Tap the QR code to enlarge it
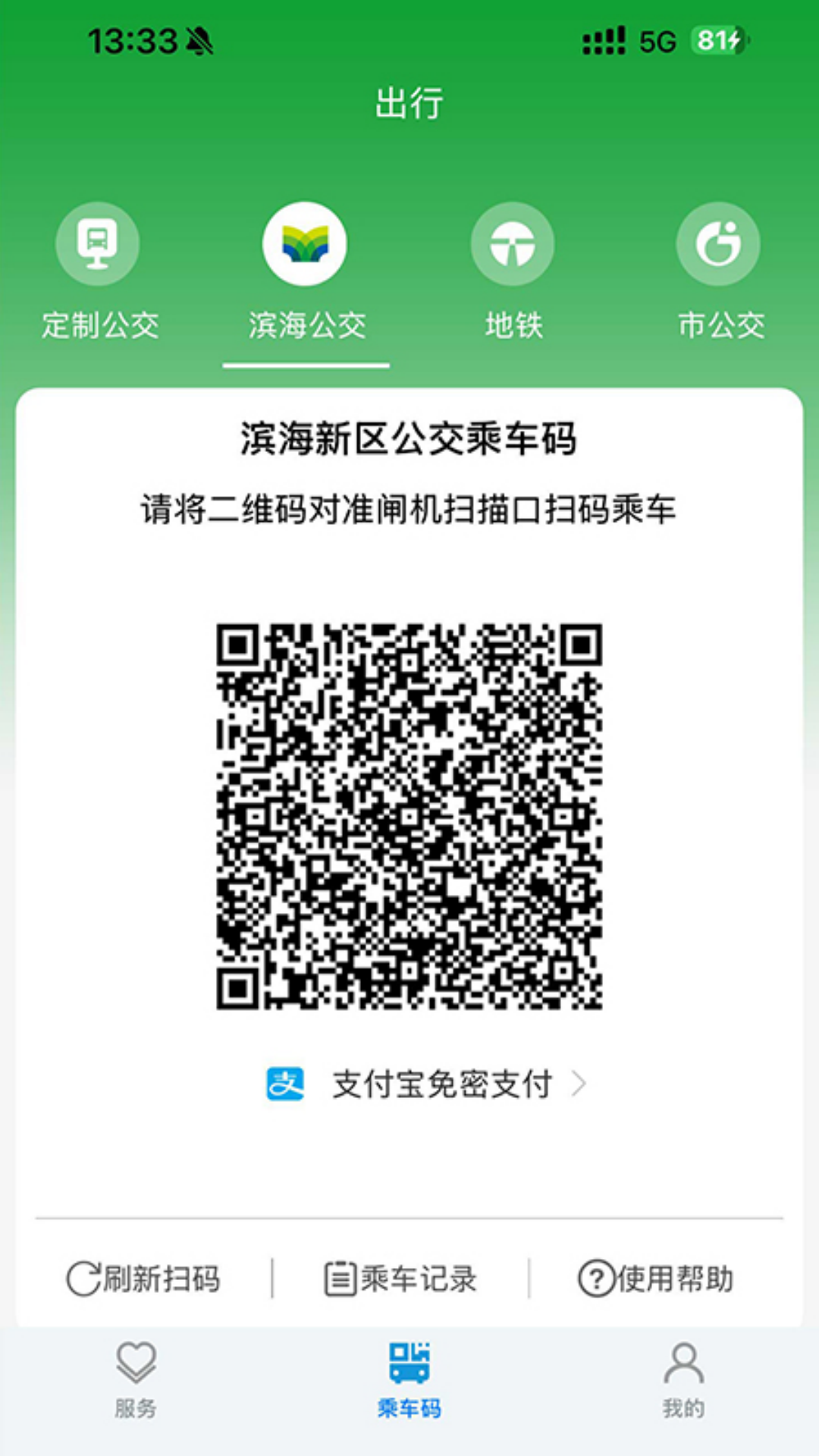The image size is (819, 1456). (x=409, y=815)
